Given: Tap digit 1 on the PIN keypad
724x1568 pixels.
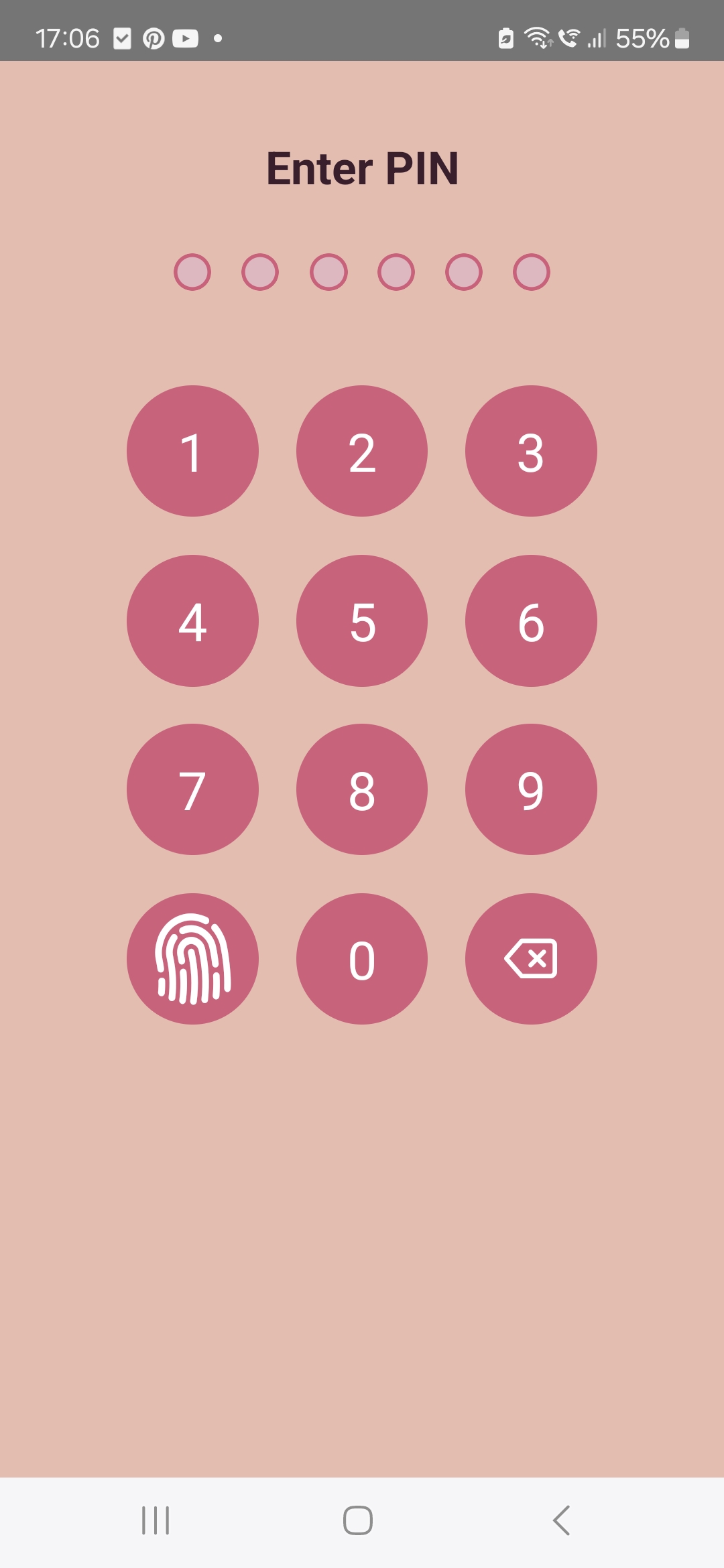Looking at the screenshot, I should coord(192,451).
